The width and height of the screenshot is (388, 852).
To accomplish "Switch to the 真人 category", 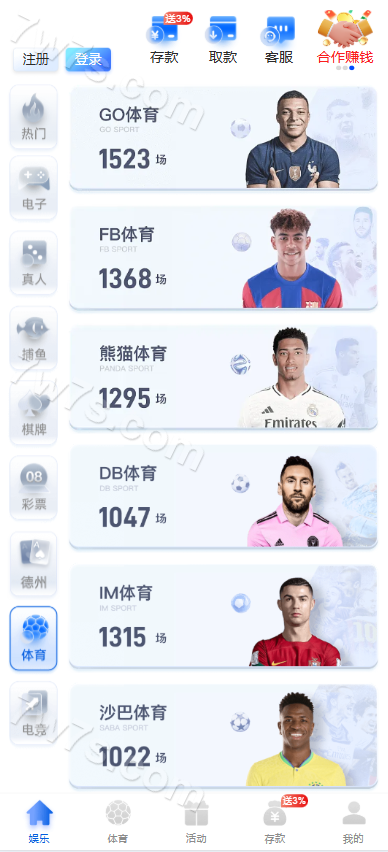I will 34,263.
